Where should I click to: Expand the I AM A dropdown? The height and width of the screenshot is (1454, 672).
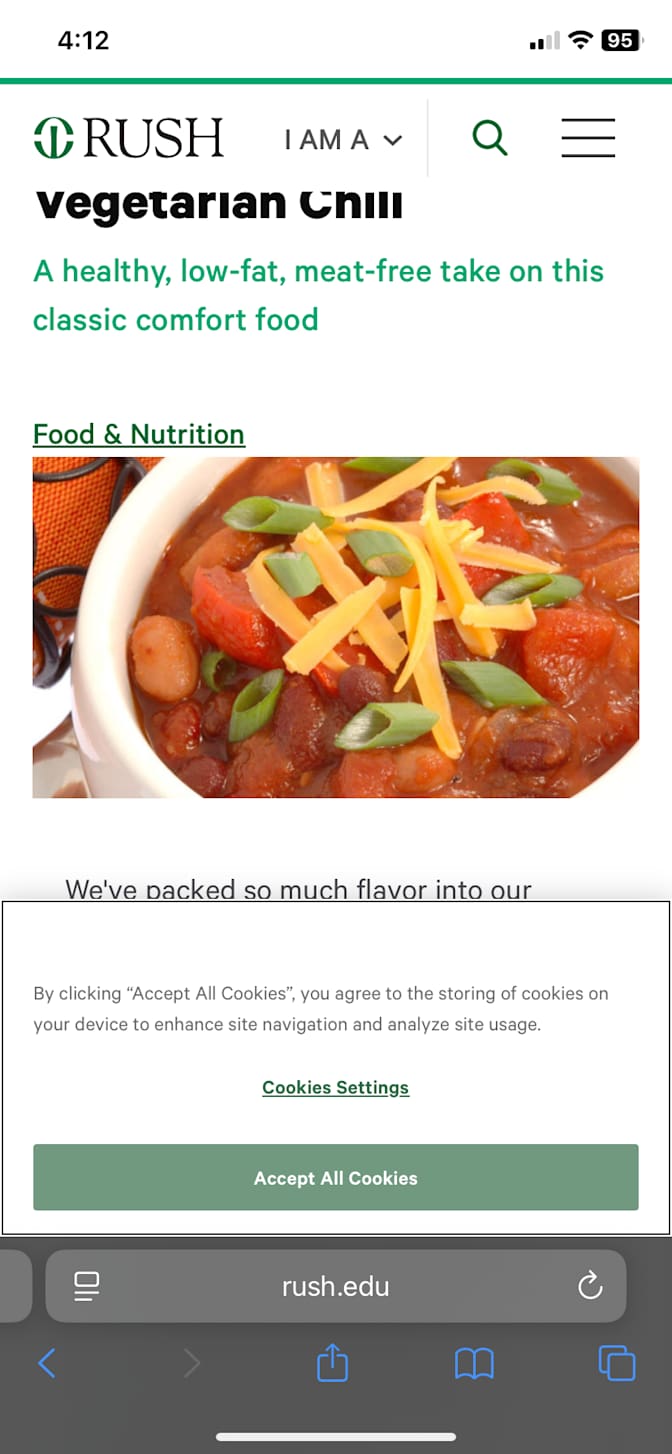(x=343, y=140)
